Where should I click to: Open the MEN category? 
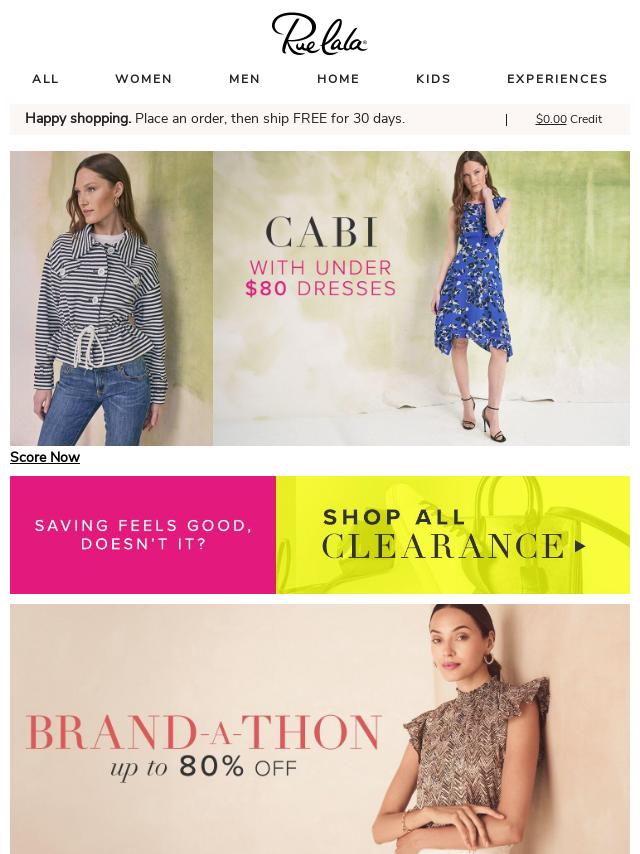(x=244, y=79)
